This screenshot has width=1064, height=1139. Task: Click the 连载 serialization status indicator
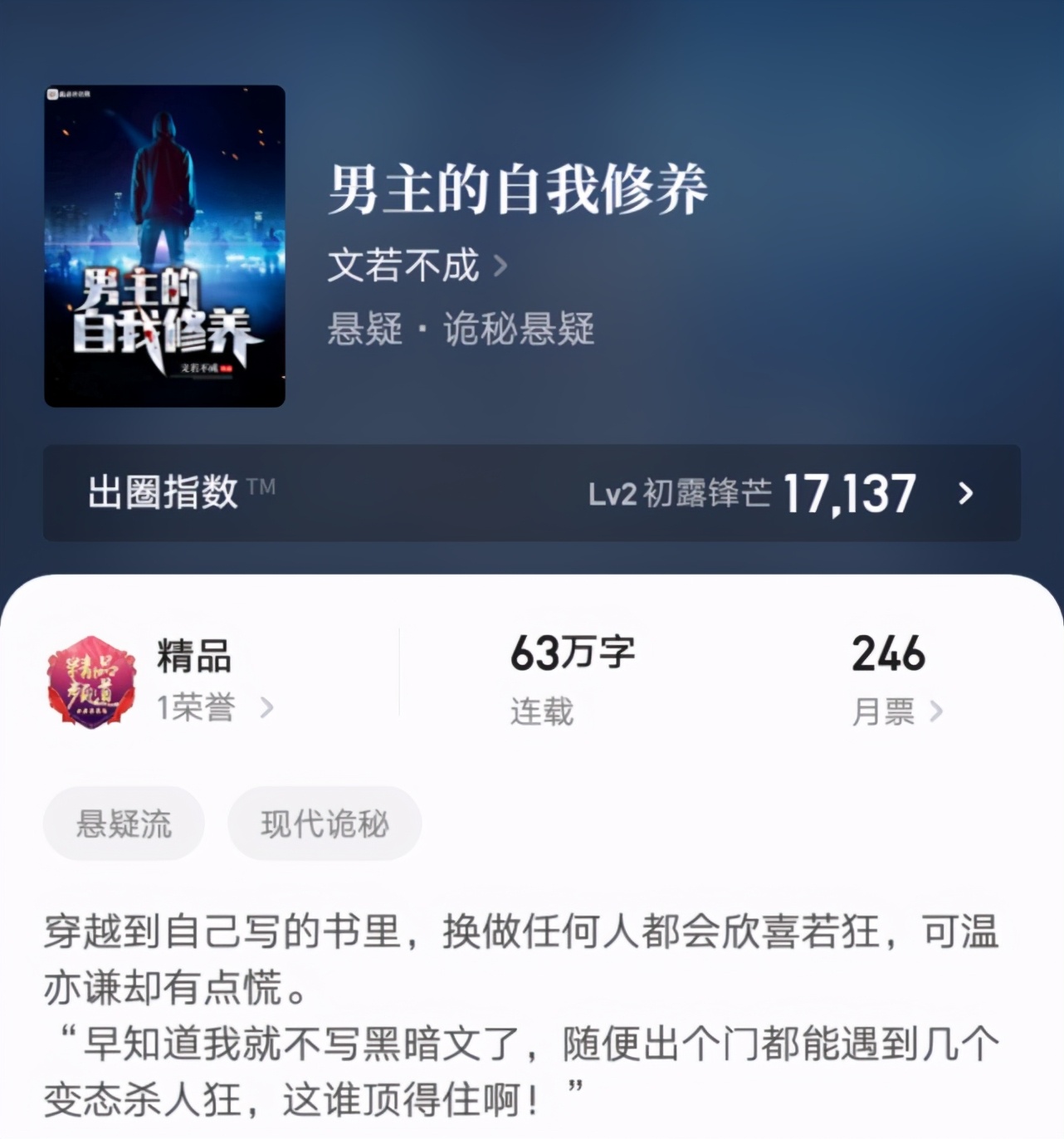(541, 710)
